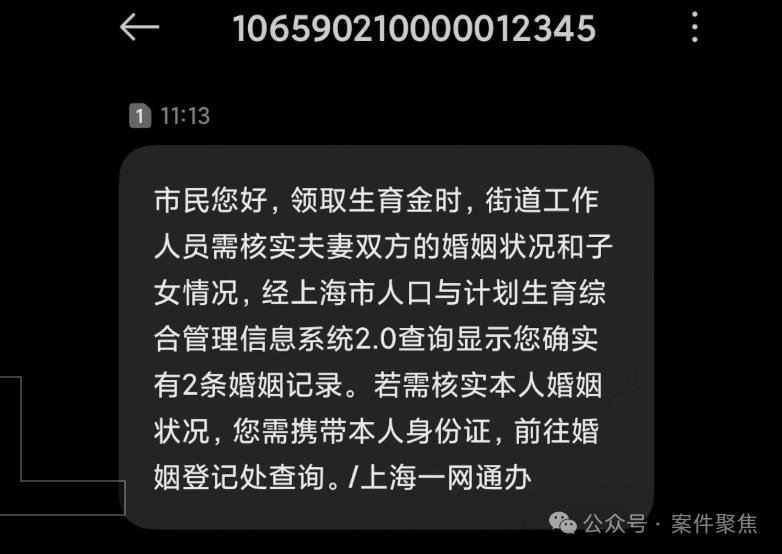Go back to the message list

tap(139, 27)
